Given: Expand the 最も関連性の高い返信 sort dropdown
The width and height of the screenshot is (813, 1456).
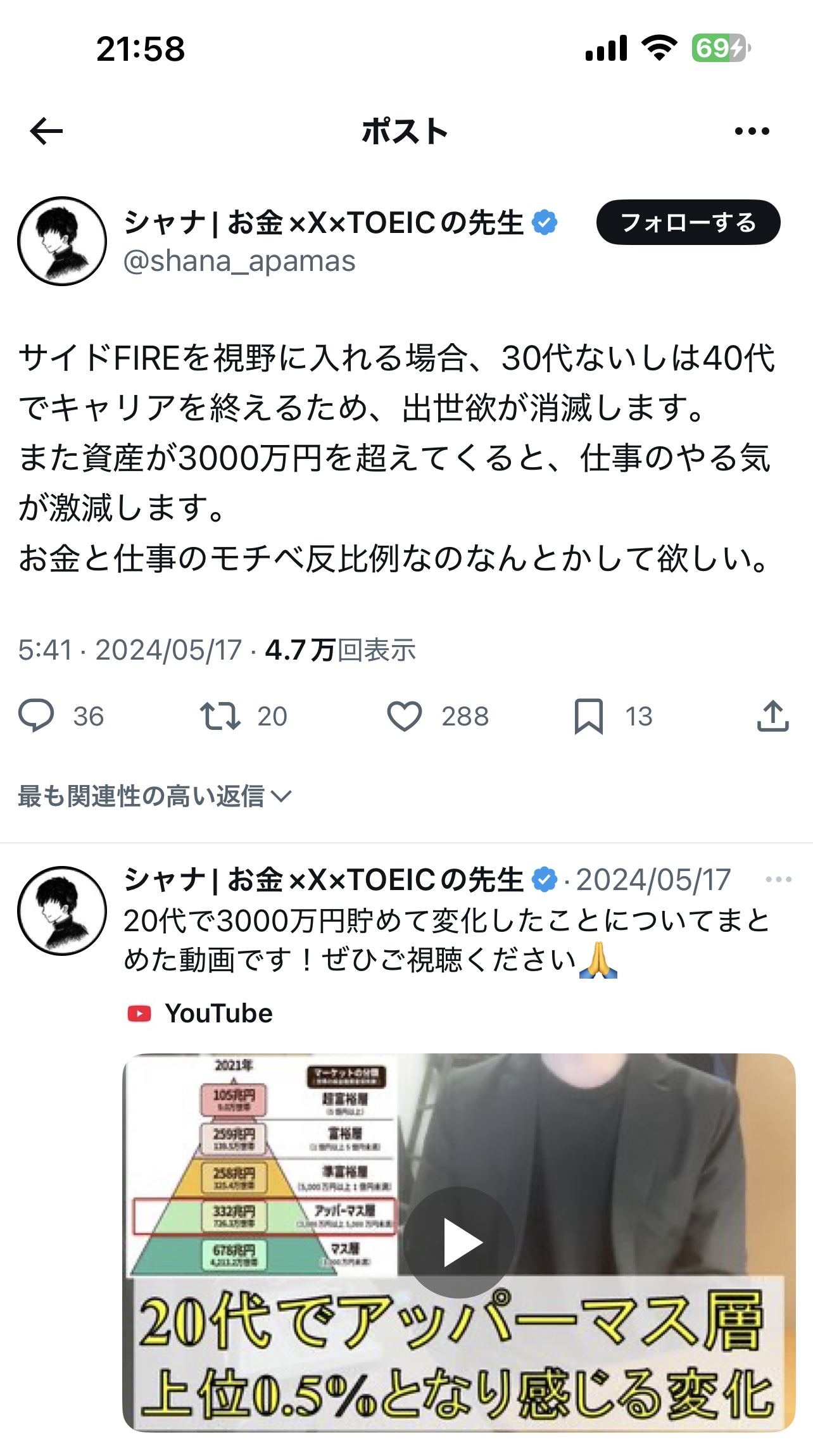Looking at the screenshot, I should [x=154, y=796].
